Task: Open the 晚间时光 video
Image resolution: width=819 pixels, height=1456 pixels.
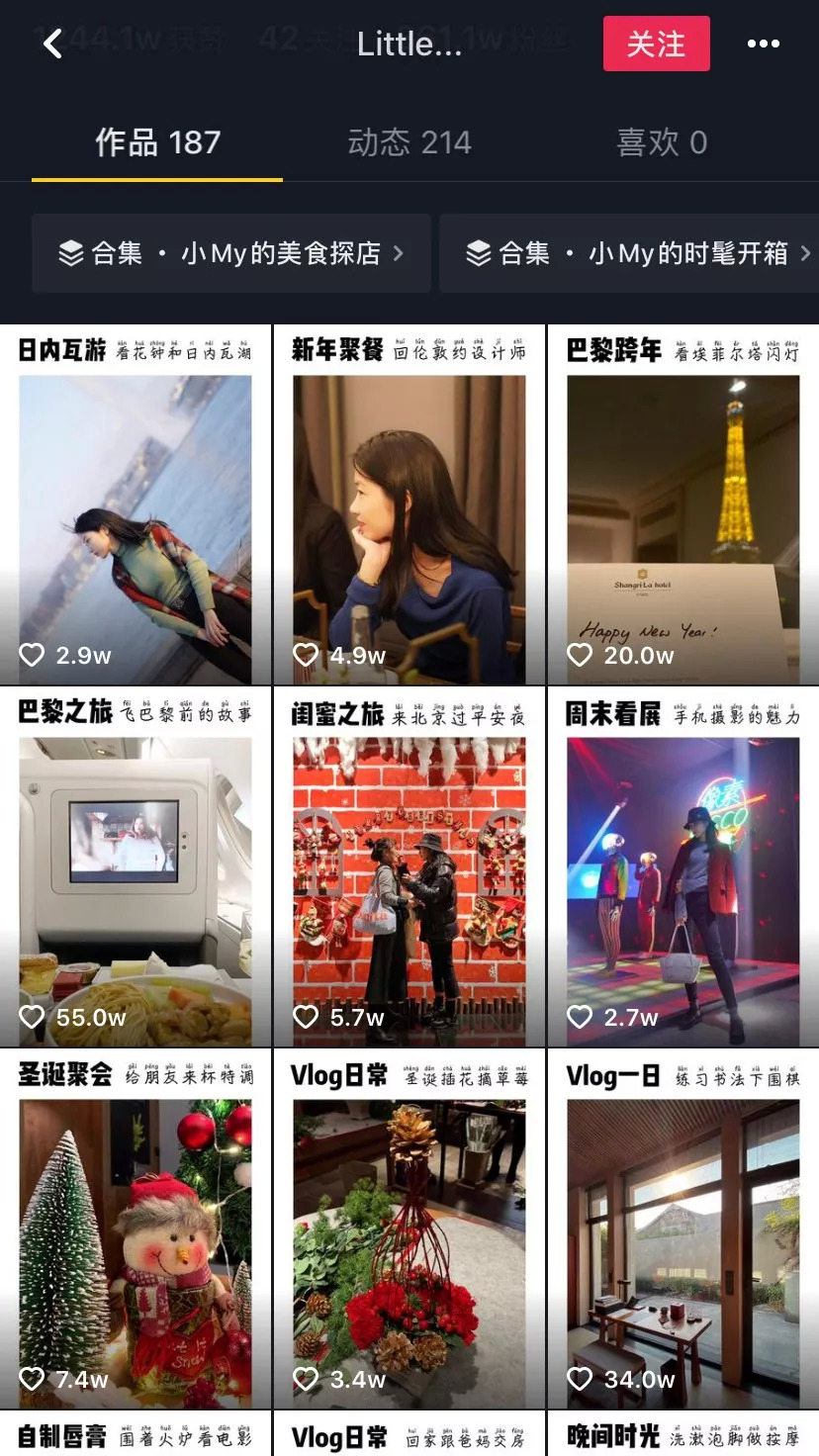Action: pos(682,1435)
